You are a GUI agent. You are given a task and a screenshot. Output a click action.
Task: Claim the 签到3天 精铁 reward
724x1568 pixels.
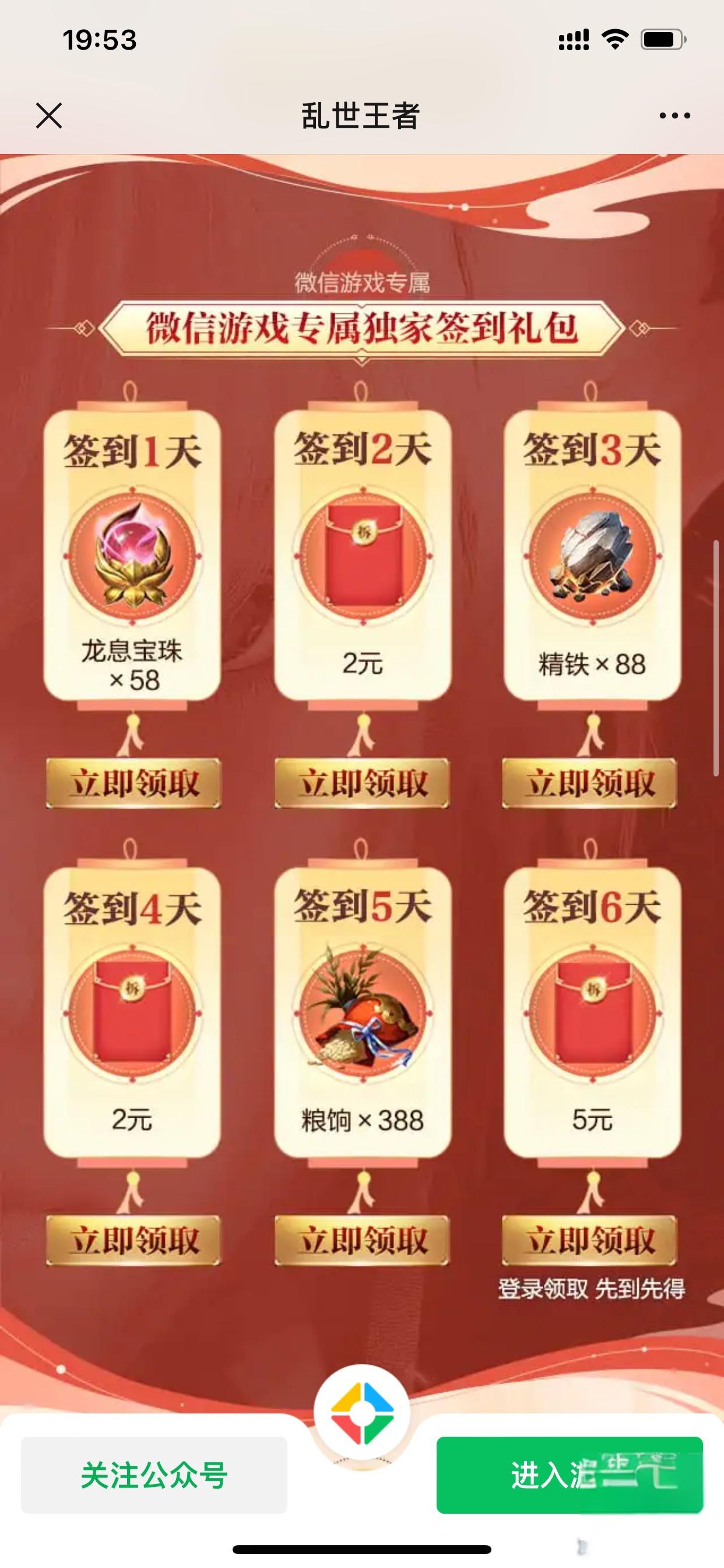coord(589,783)
